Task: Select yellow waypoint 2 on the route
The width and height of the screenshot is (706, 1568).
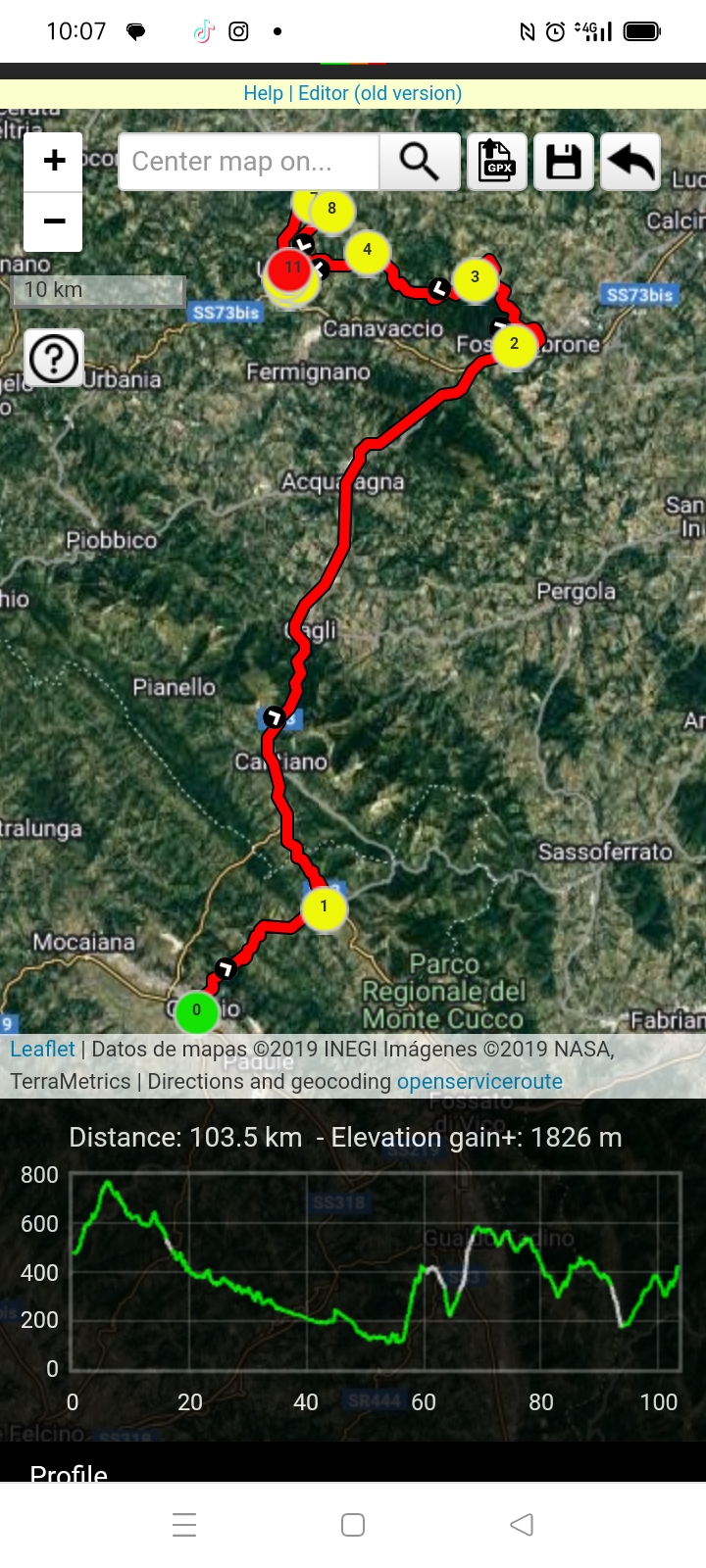Action: 514,345
